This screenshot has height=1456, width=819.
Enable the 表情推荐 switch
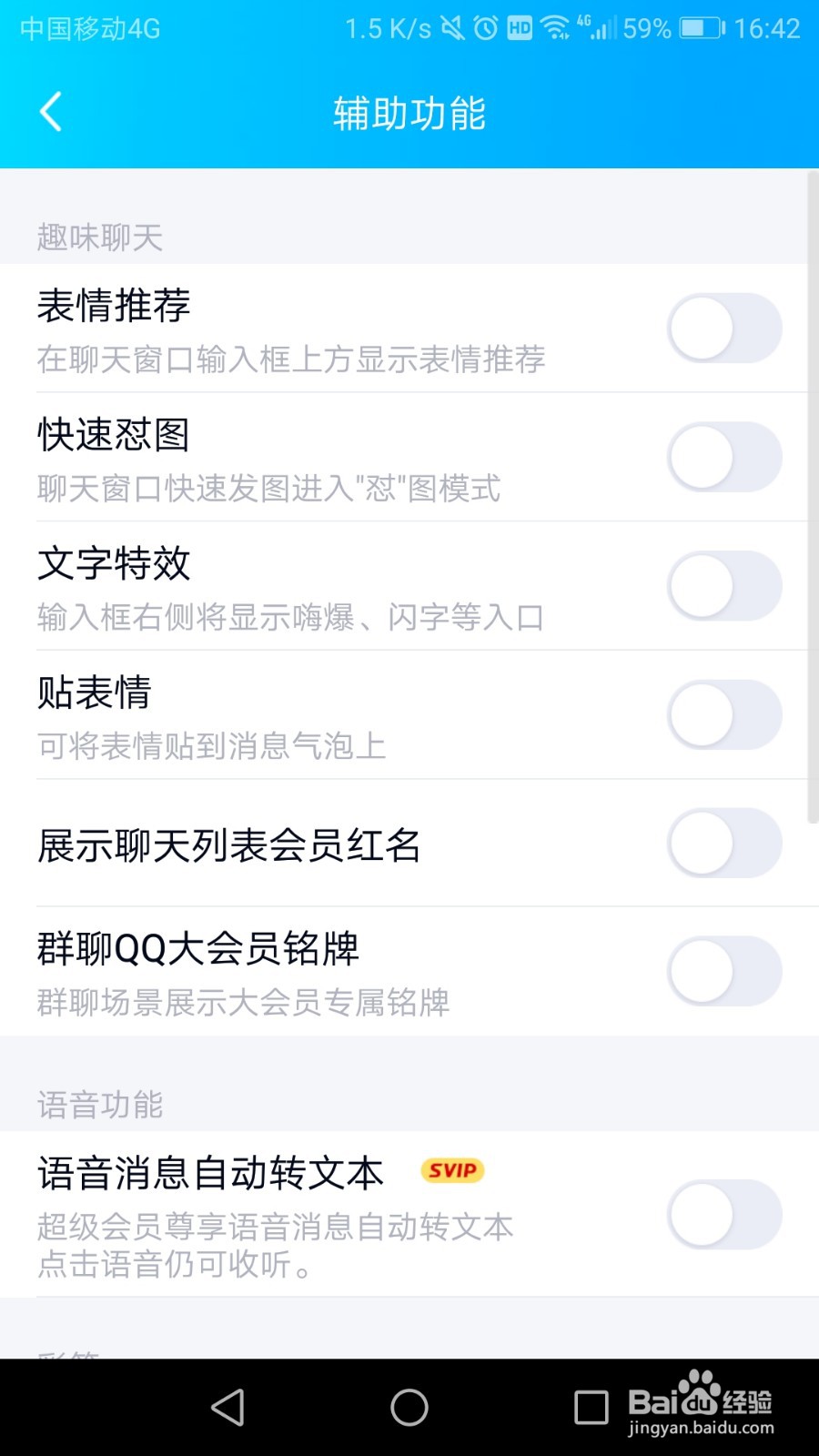725,329
